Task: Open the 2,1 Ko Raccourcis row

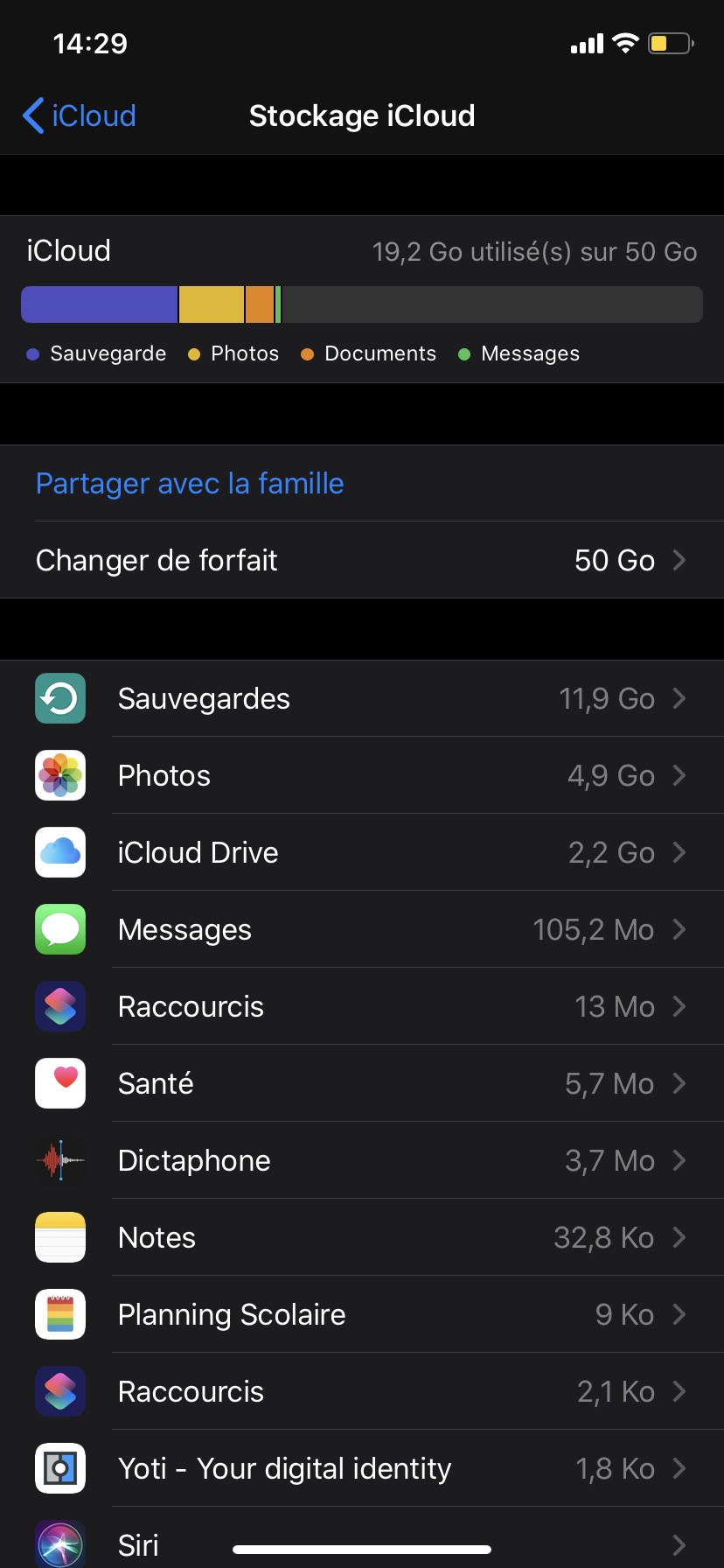Action: pyautogui.click(x=362, y=1391)
